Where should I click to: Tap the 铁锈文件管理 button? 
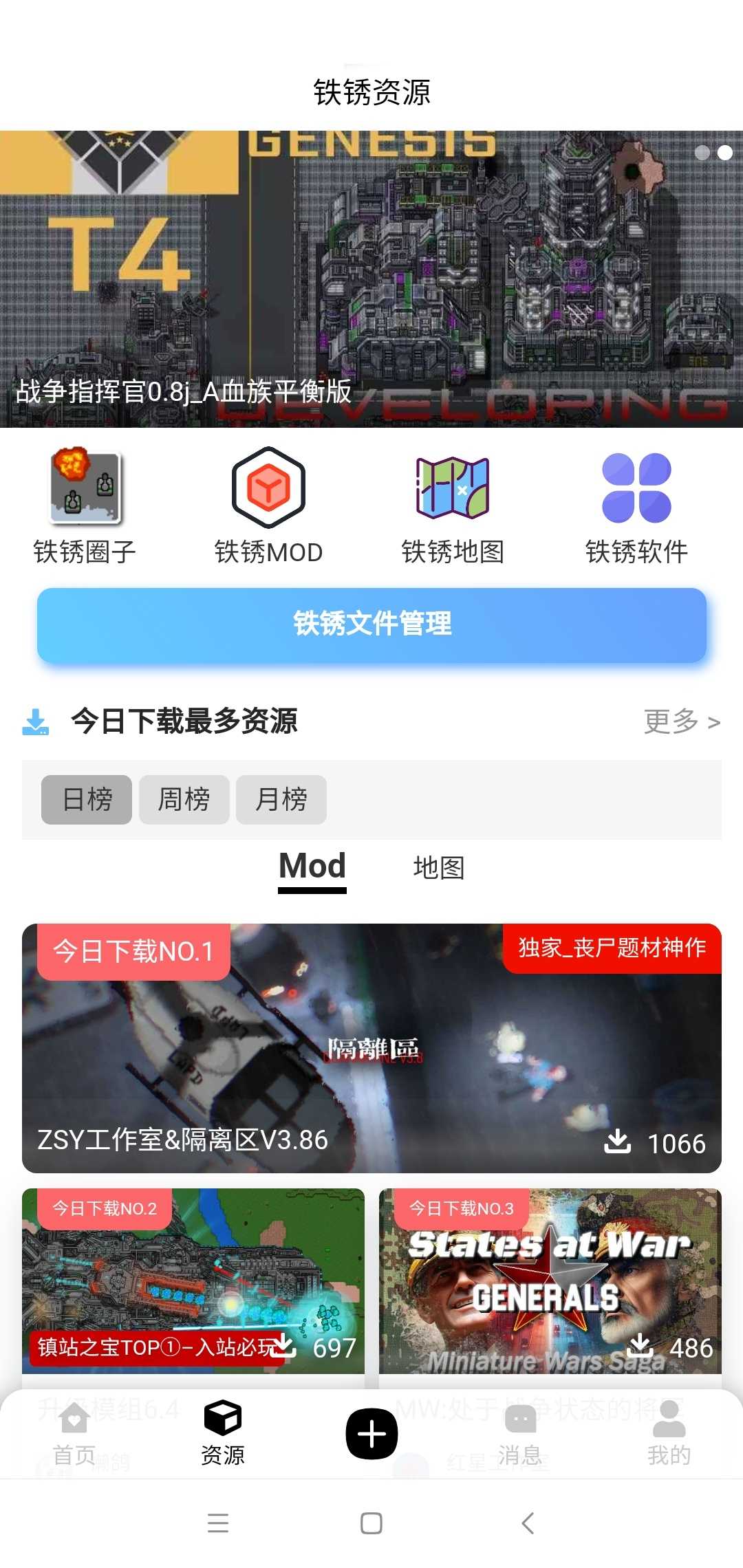click(371, 624)
